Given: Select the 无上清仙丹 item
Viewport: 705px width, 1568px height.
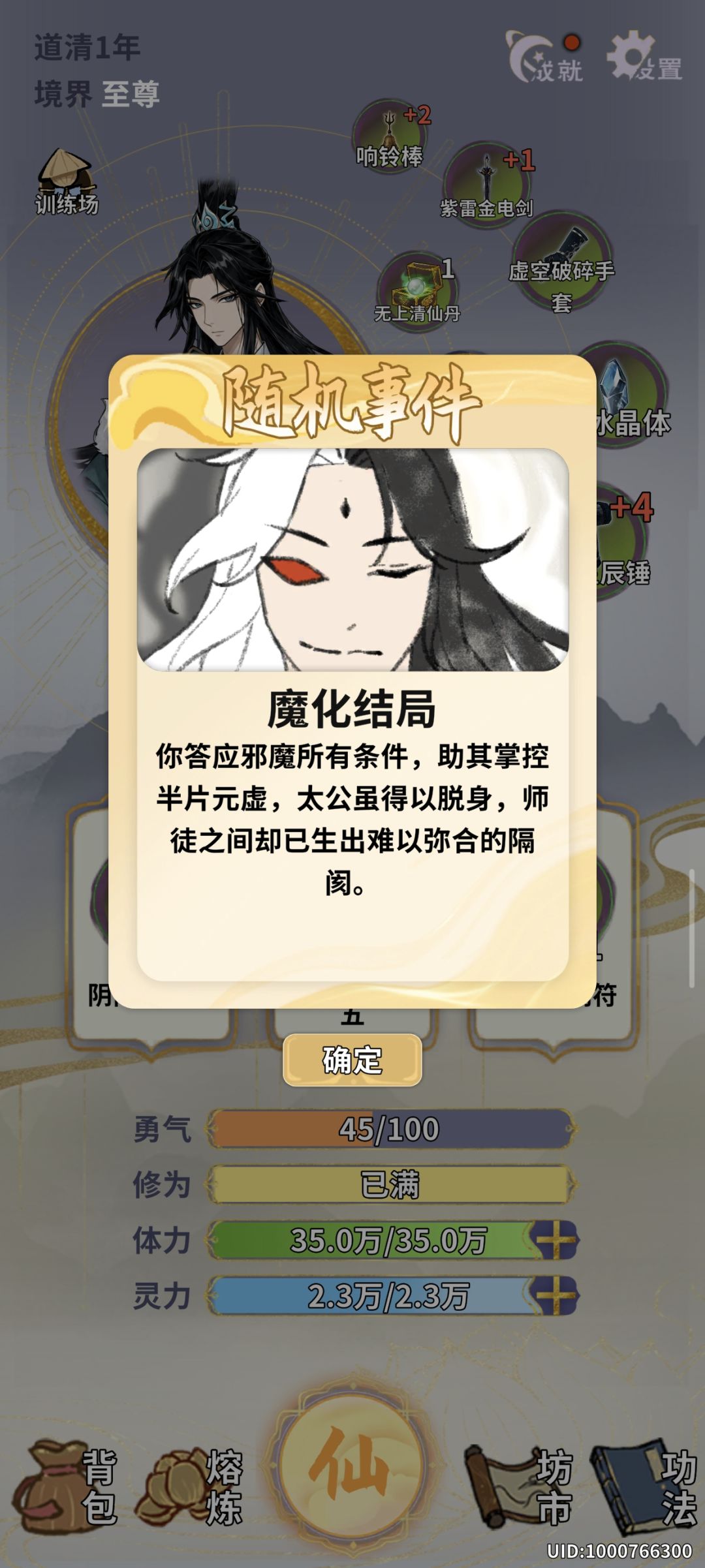Looking at the screenshot, I should point(418,290).
